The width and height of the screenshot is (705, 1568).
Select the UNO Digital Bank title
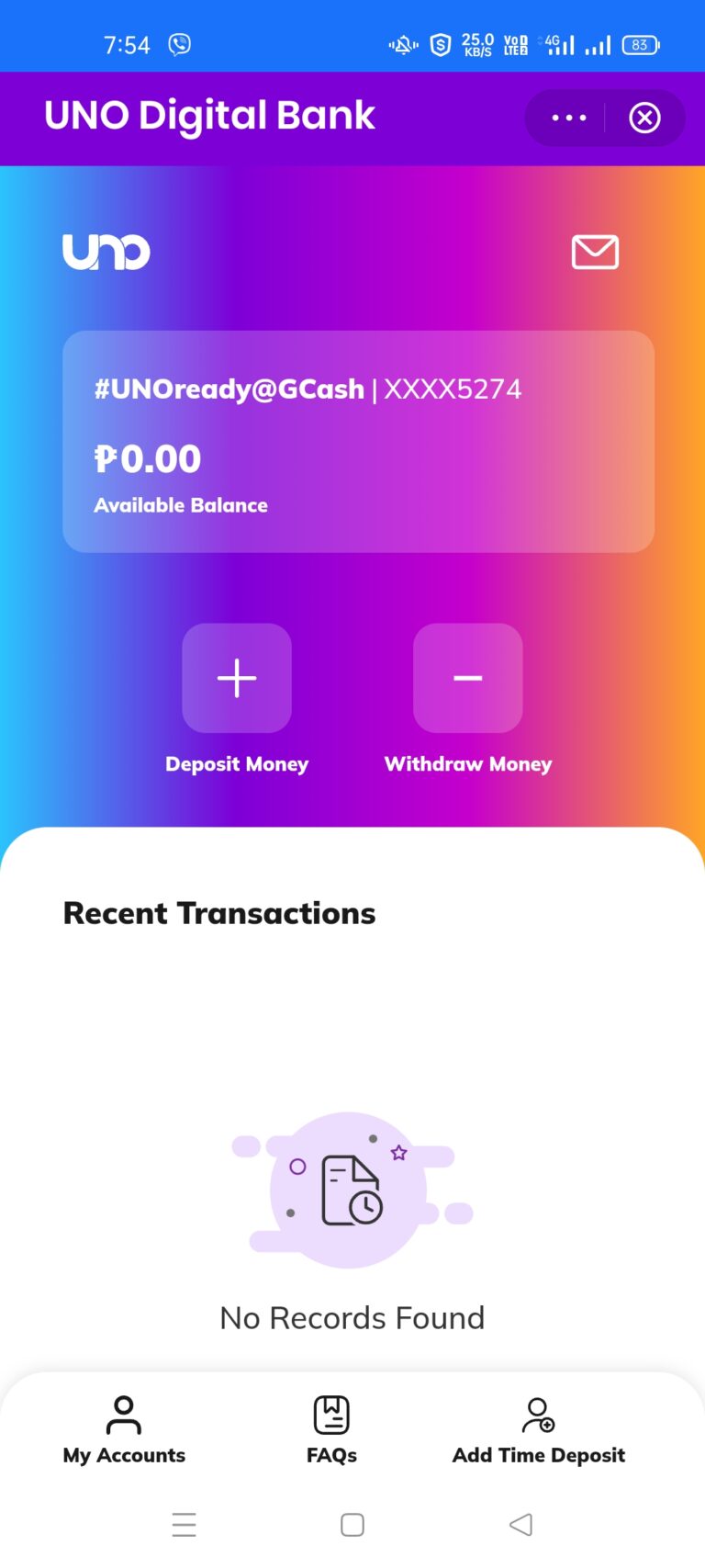(x=209, y=115)
